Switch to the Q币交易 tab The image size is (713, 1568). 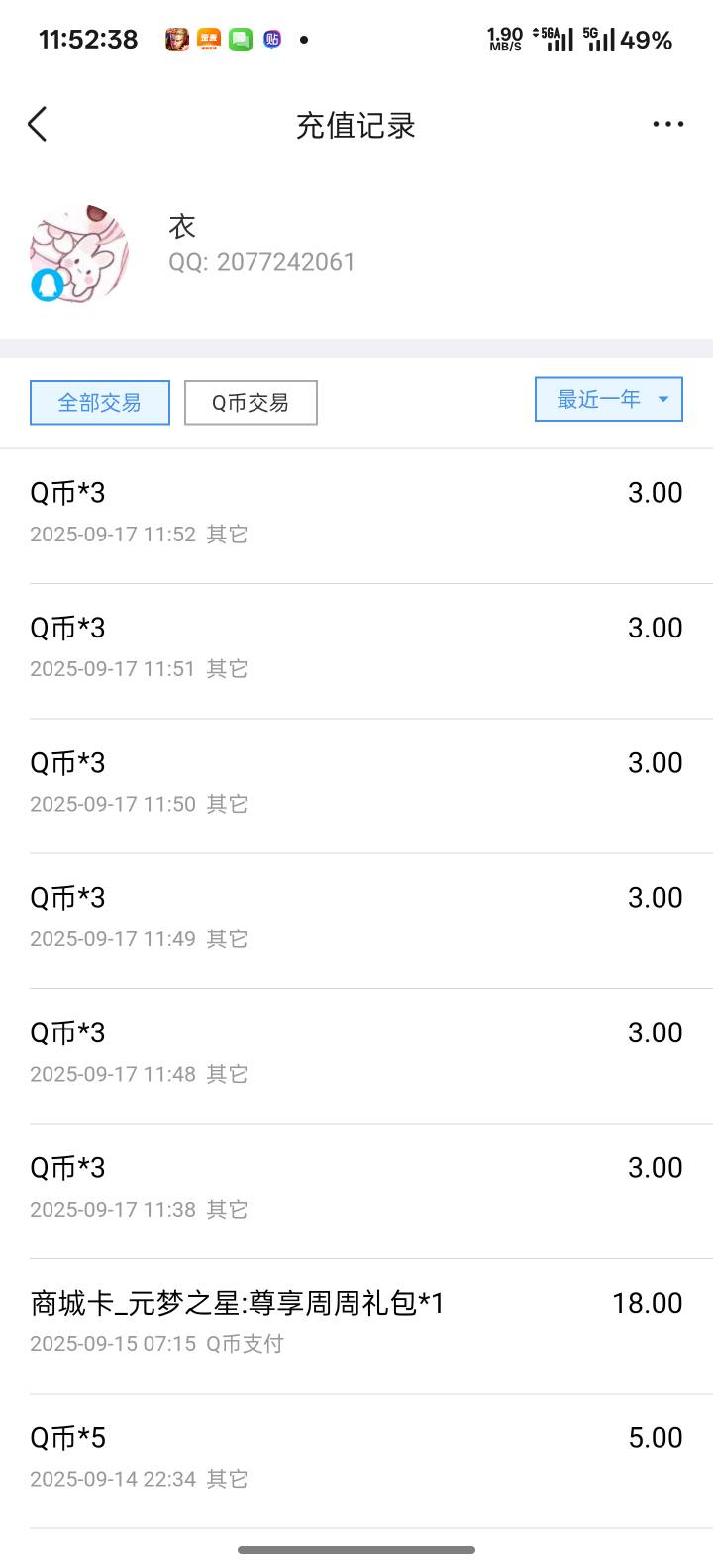[251, 403]
